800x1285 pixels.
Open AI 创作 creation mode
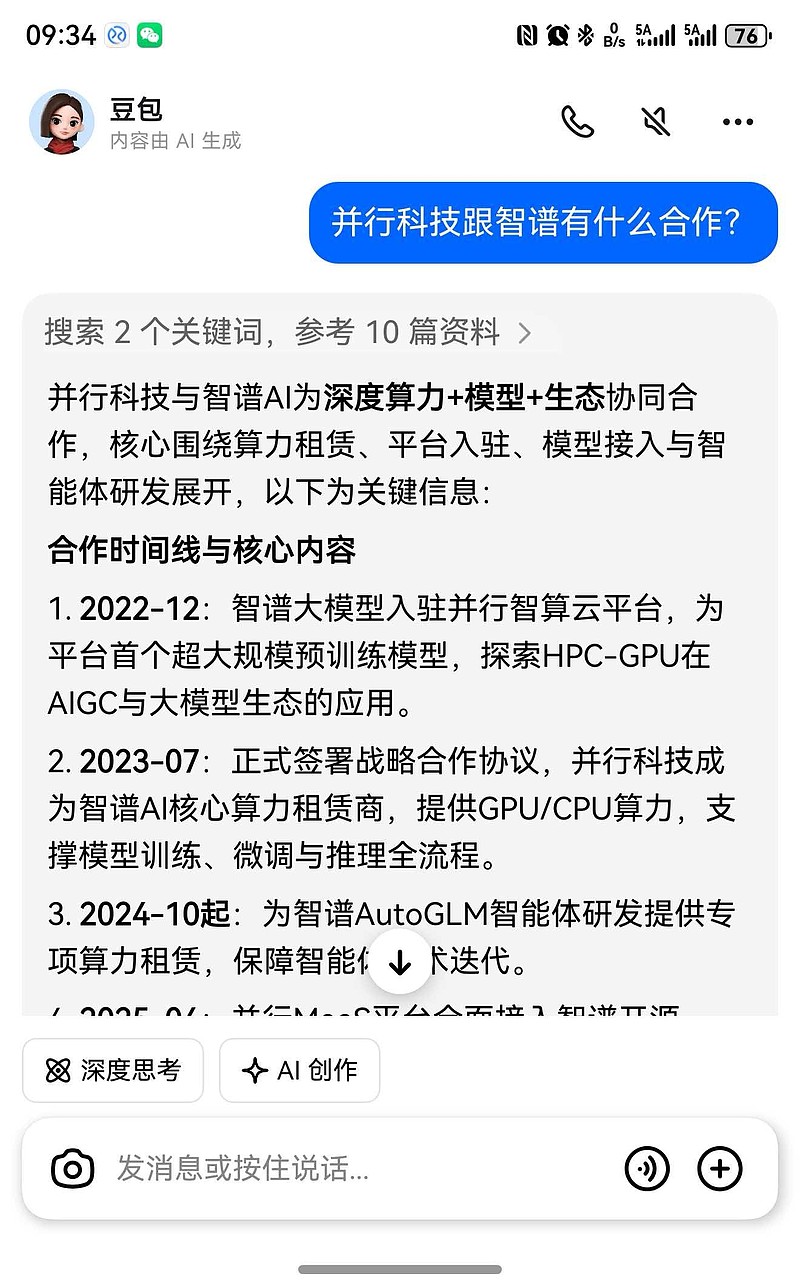[299, 1070]
